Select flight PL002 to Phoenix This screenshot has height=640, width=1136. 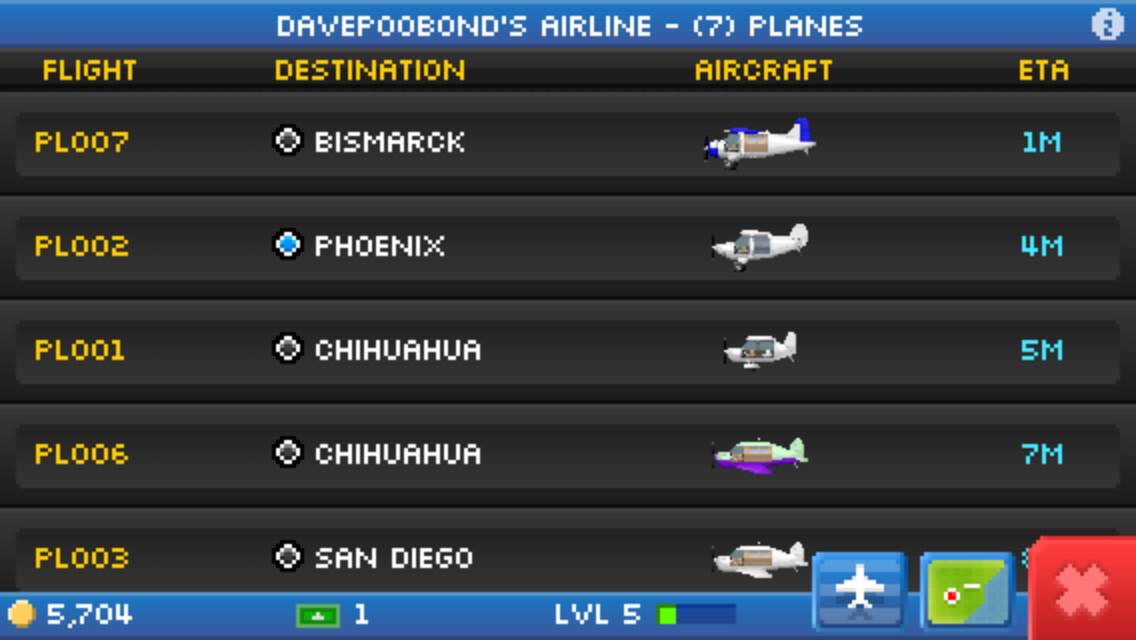click(566, 246)
